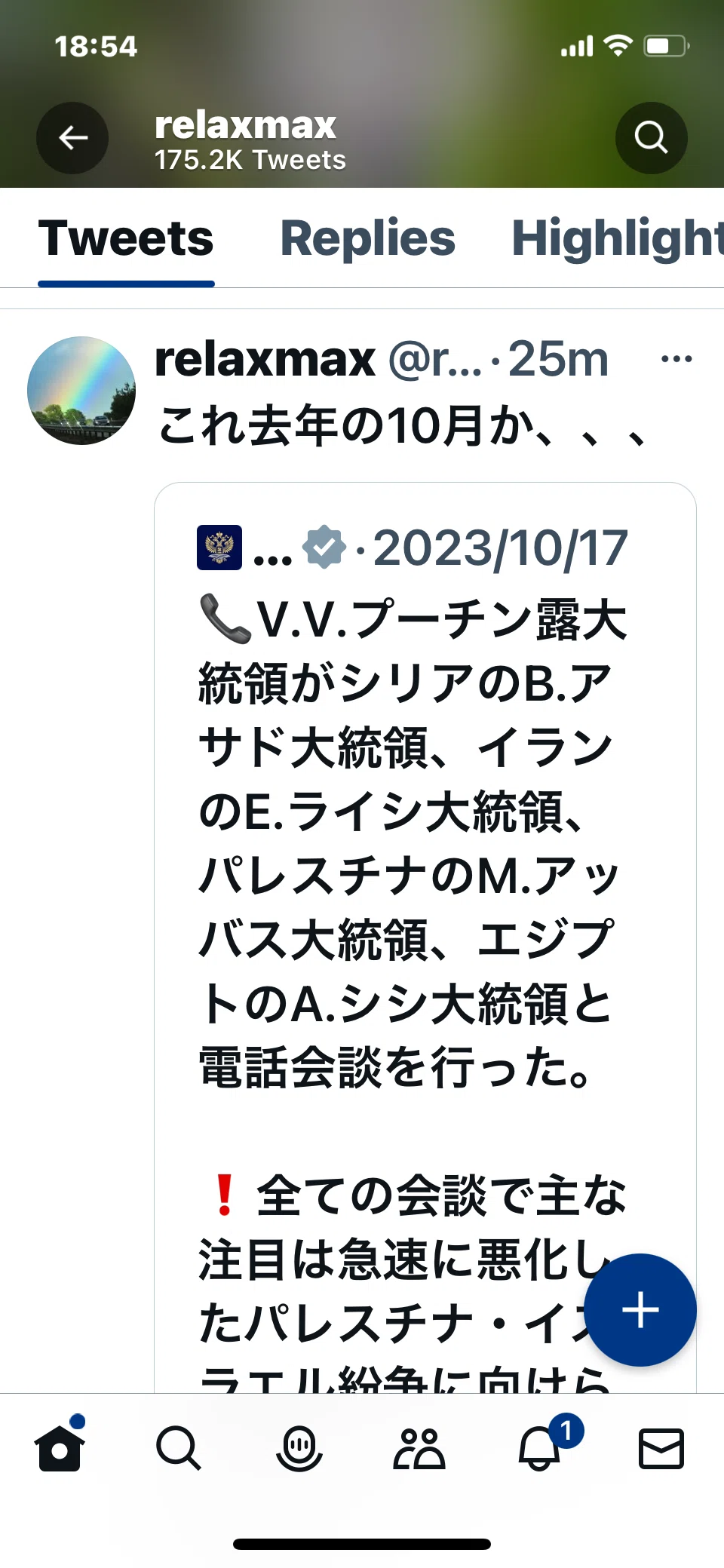Switch to the Replies tab
The image size is (724, 1568).
point(368,239)
